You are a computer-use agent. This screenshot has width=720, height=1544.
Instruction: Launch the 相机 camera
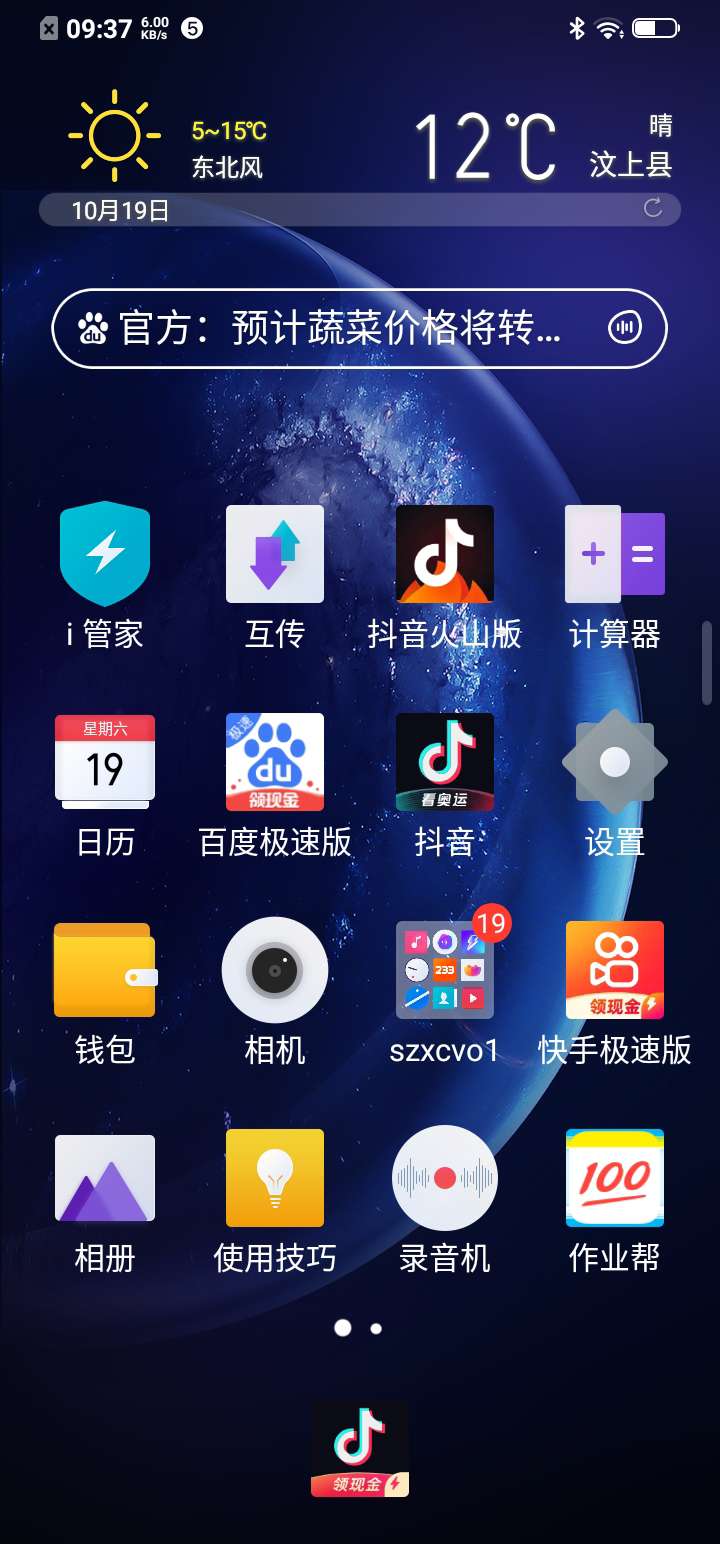click(275, 970)
